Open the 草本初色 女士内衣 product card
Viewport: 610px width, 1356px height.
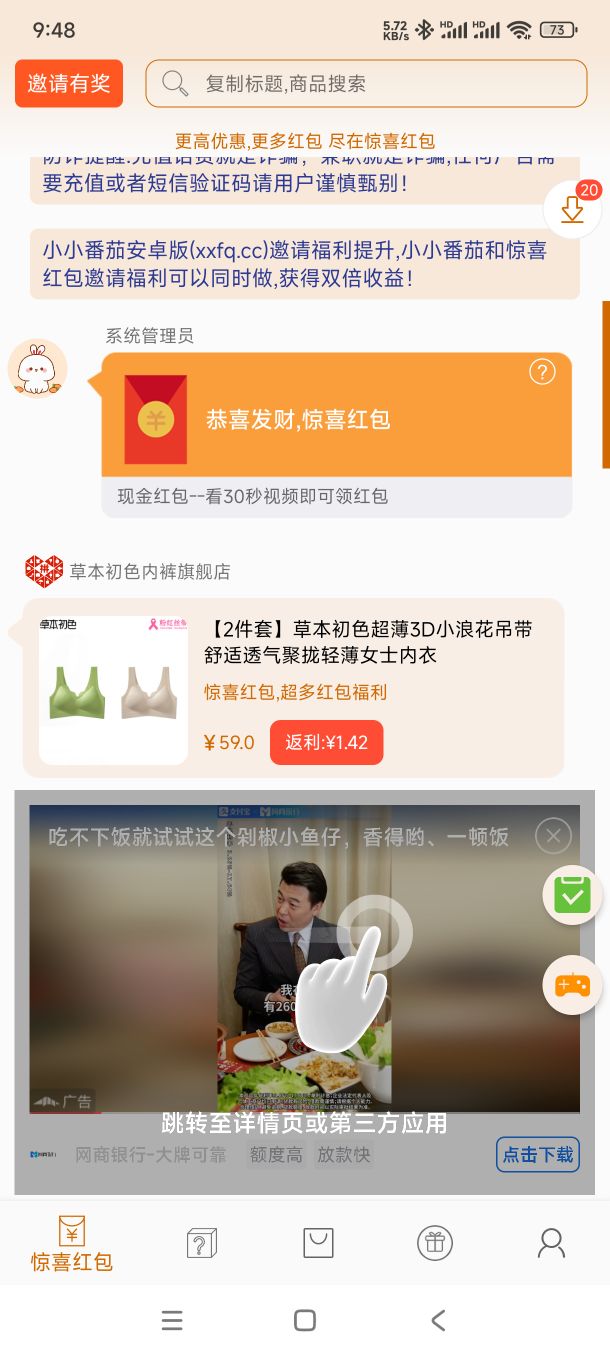[293, 687]
